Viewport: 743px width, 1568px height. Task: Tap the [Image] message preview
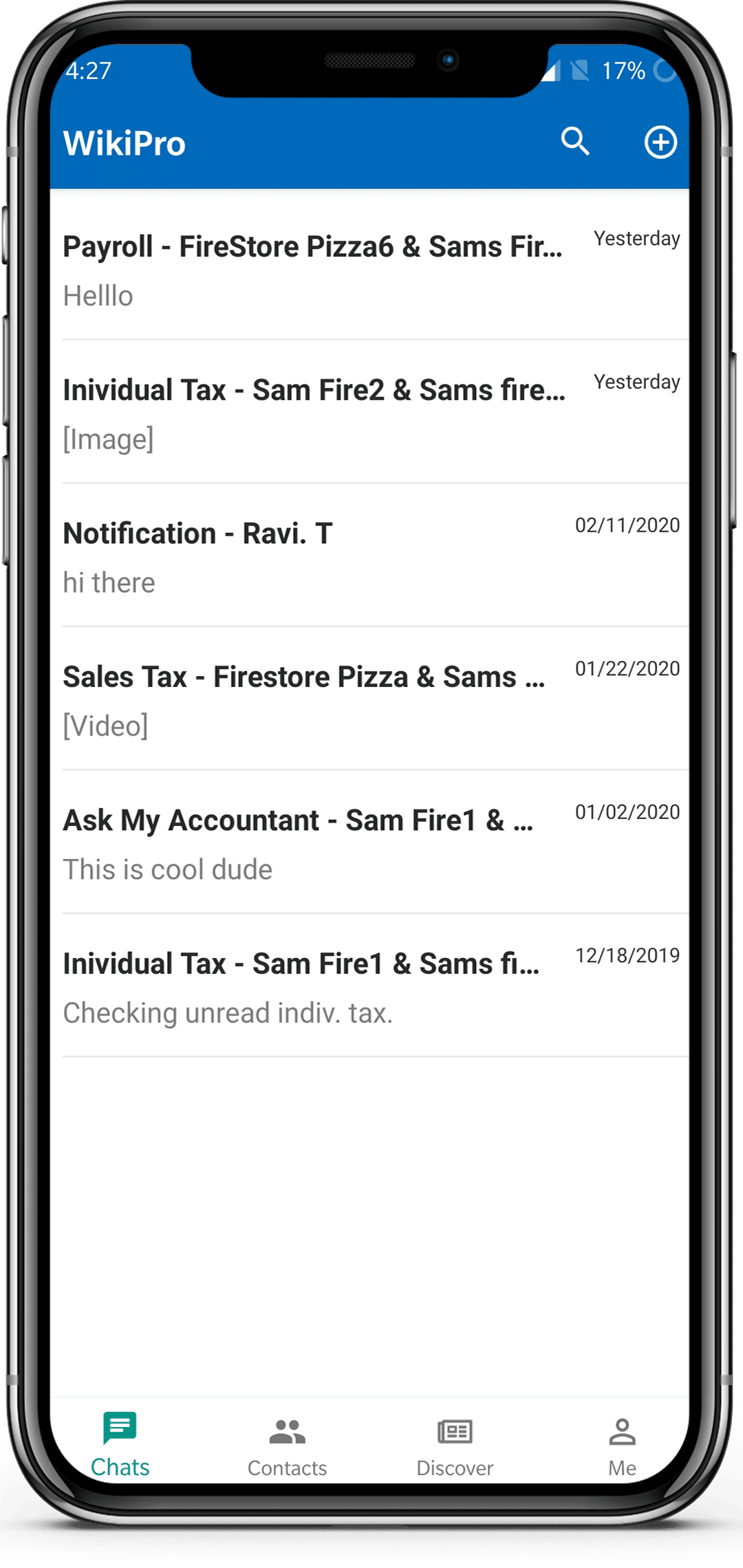tap(109, 438)
